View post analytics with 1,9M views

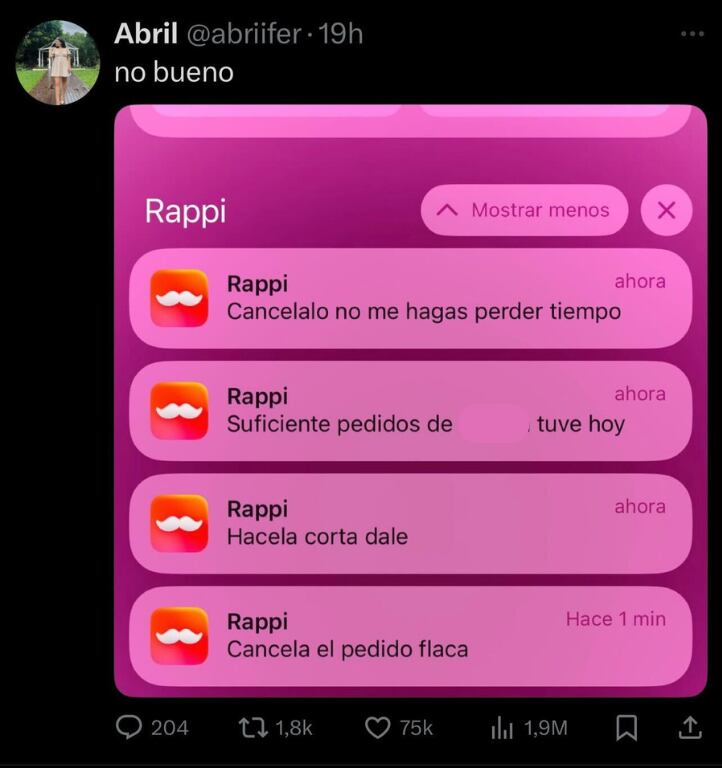[x=503, y=728]
